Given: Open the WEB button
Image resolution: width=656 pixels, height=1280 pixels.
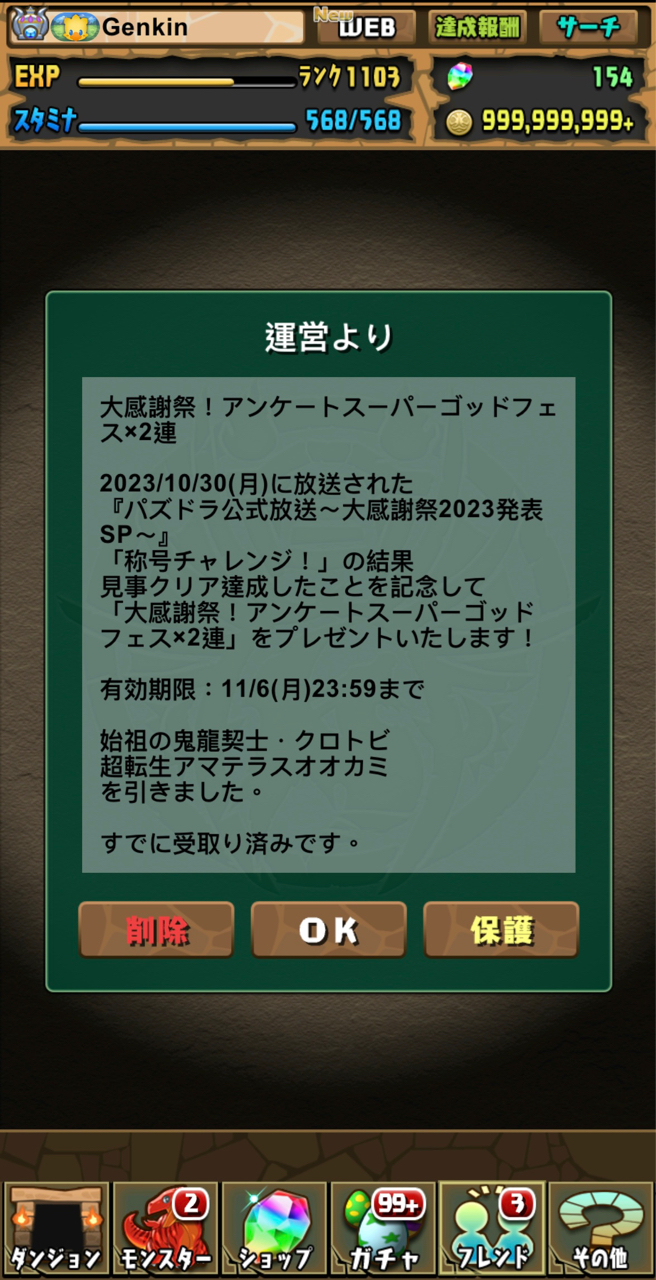Looking at the screenshot, I should tap(367, 27).
